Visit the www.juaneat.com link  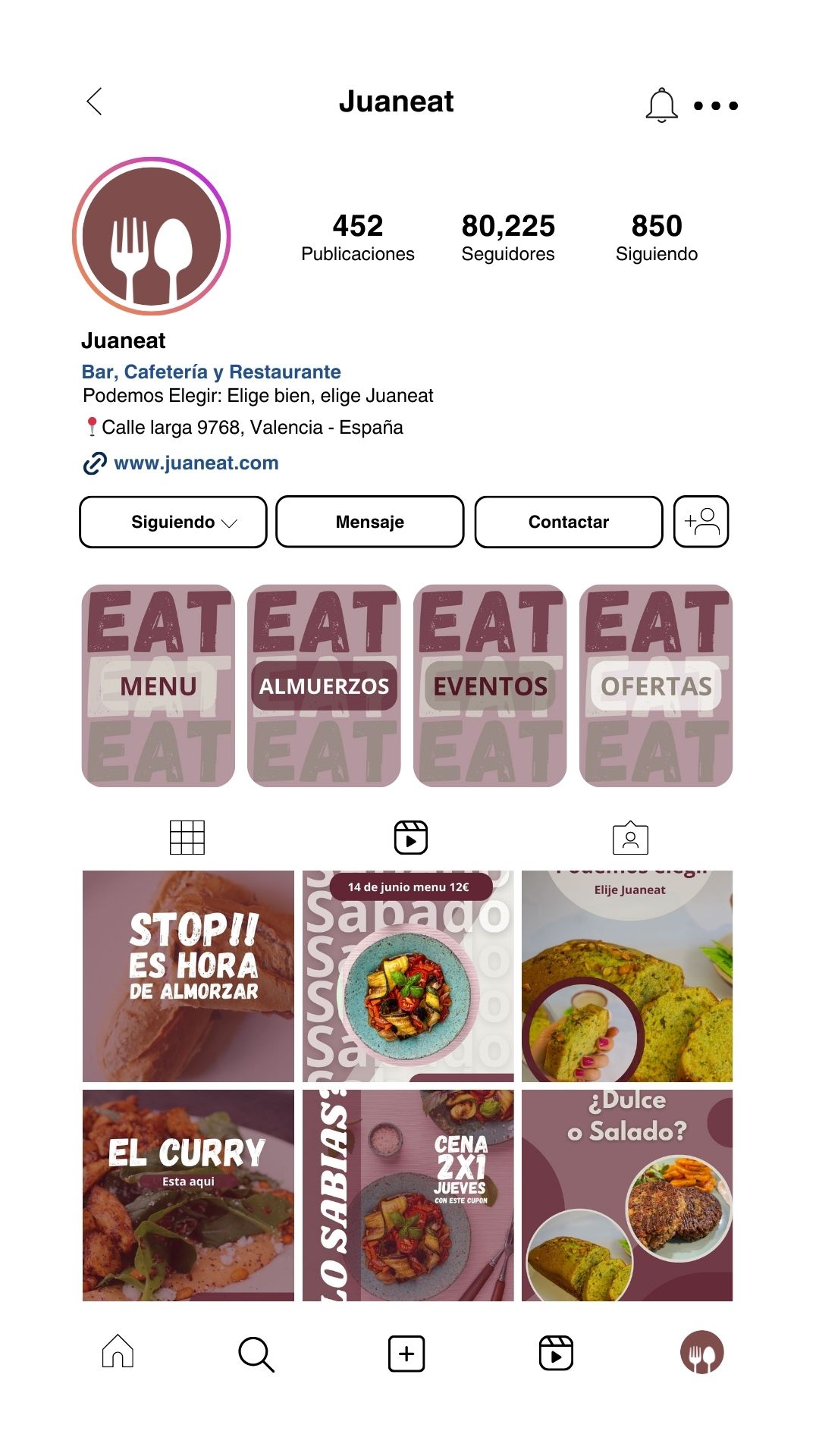click(x=196, y=463)
